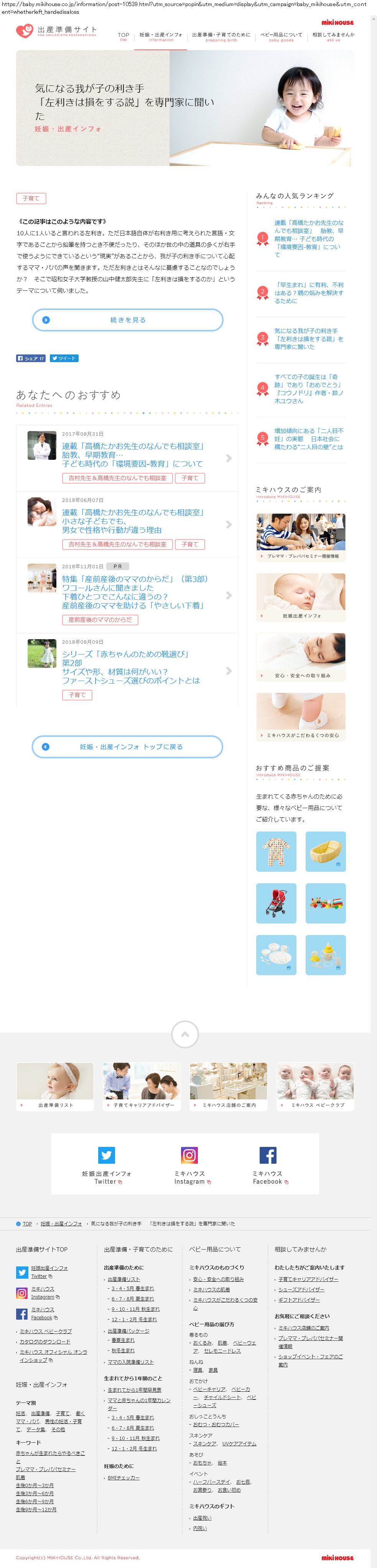Viewport: 377px width, 1568px height.
Task: Open ミキハウス Instagram link
Action: click(x=189, y=1167)
